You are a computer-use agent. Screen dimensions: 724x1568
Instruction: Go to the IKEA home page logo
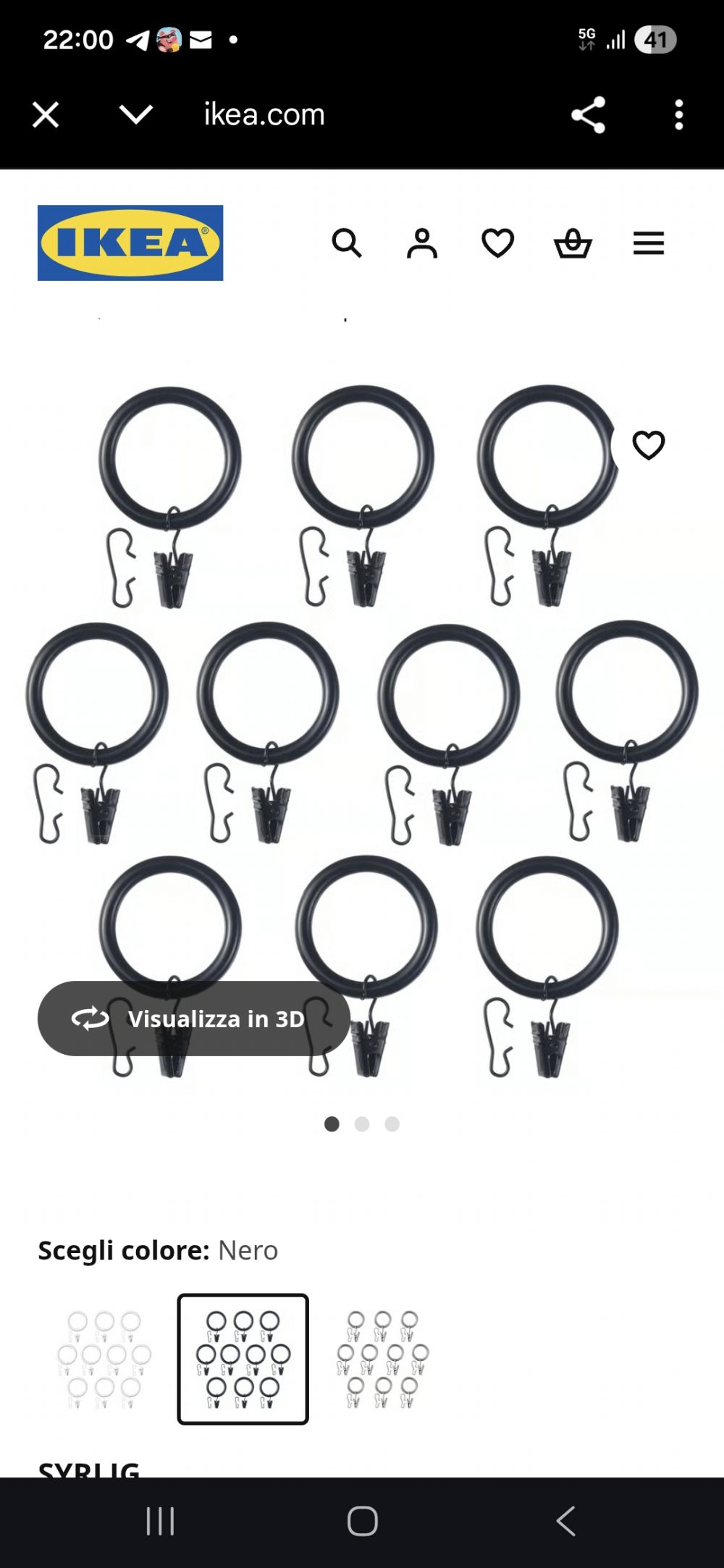coord(130,243)
